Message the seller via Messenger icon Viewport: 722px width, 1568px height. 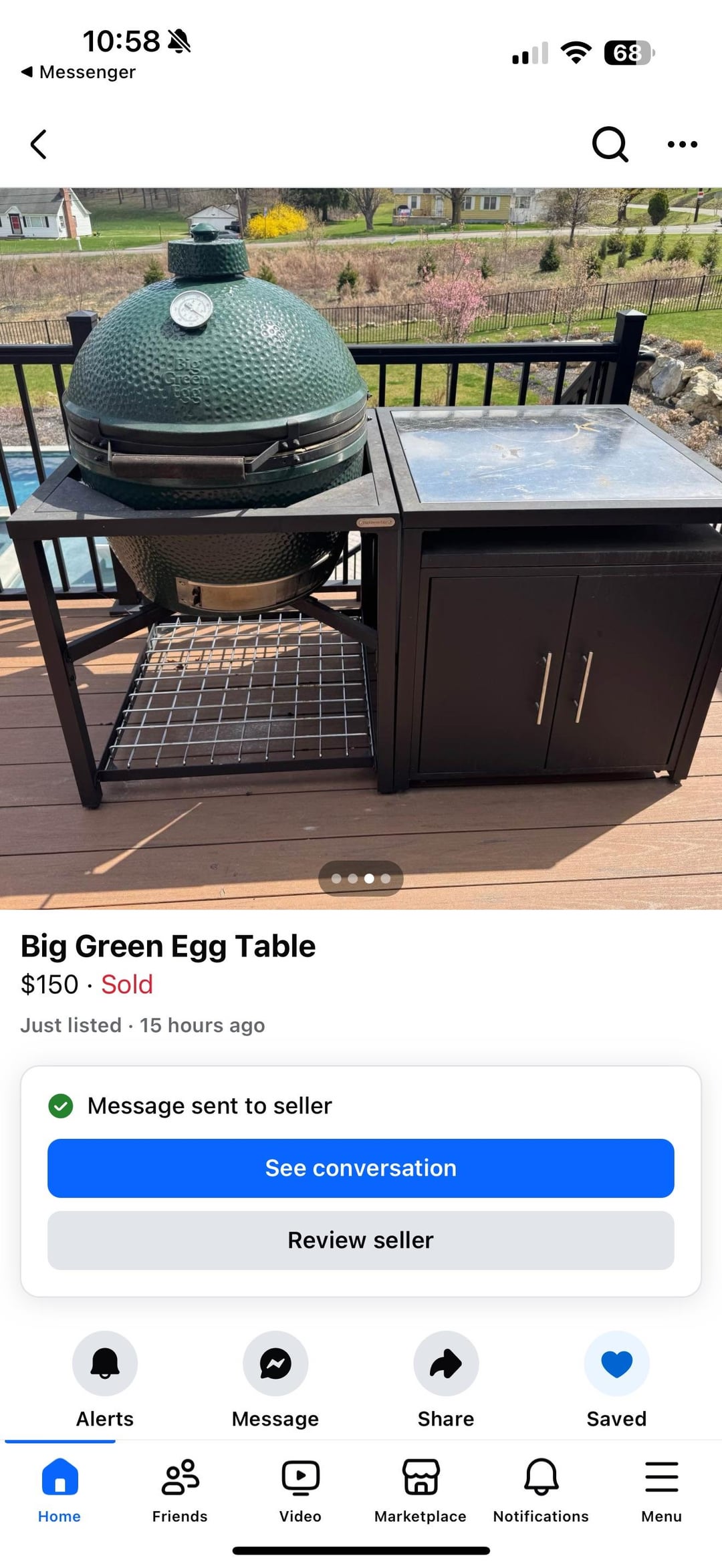[275, 1363]
